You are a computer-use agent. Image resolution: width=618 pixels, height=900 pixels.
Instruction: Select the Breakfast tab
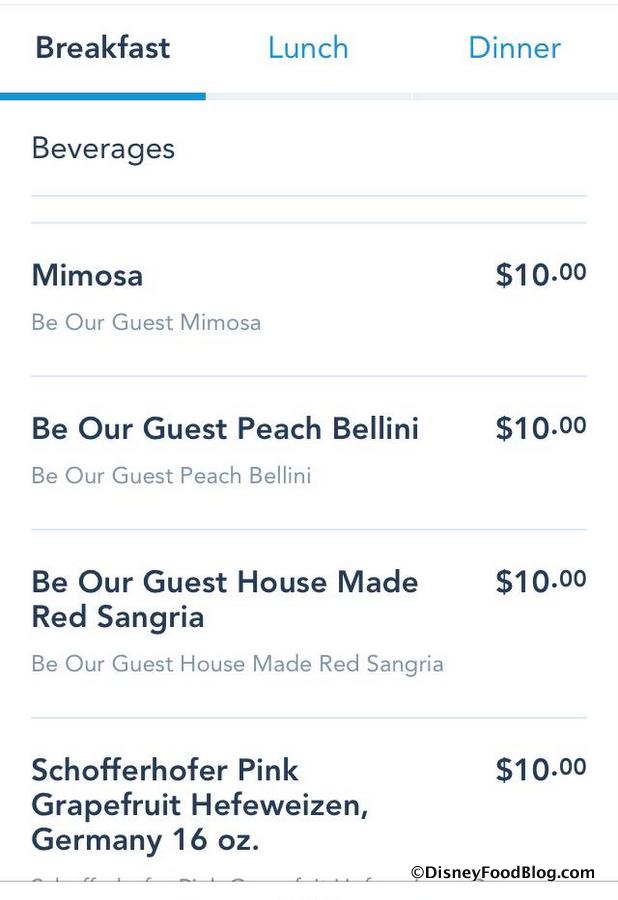[x=103, y=48]
